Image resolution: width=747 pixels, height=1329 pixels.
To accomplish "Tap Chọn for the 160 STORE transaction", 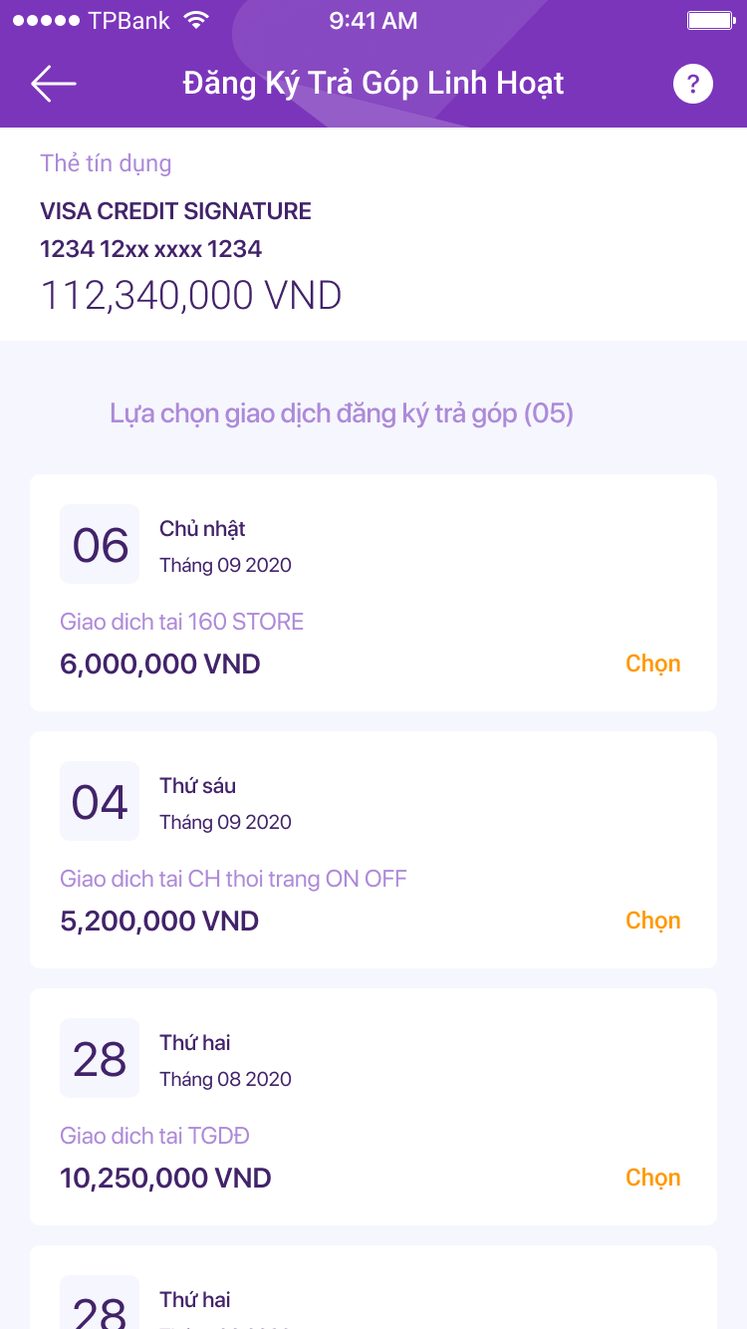I will [x=653, y=664].
